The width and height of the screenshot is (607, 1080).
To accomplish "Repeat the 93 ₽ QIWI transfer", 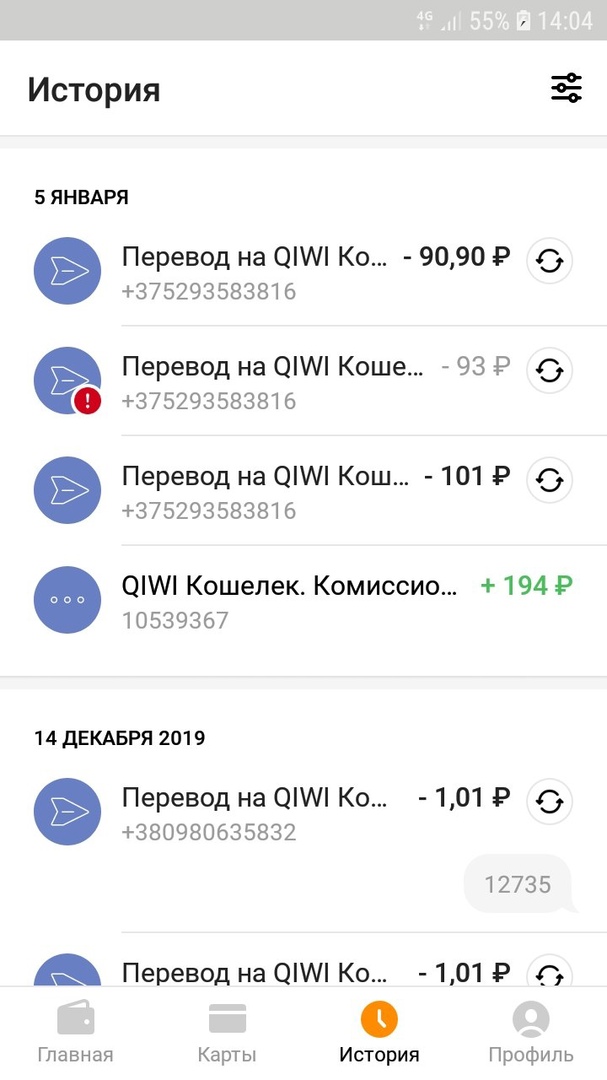I will tap(549, 371).
